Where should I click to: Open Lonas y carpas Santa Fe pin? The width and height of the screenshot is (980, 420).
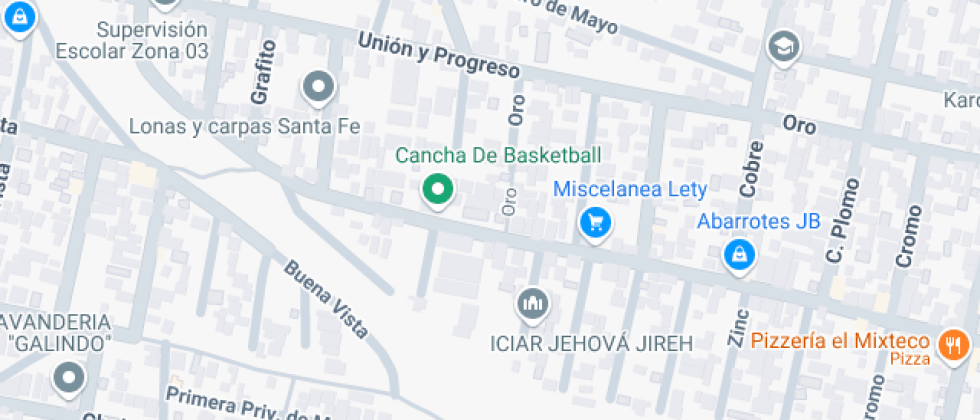(319, 88)
